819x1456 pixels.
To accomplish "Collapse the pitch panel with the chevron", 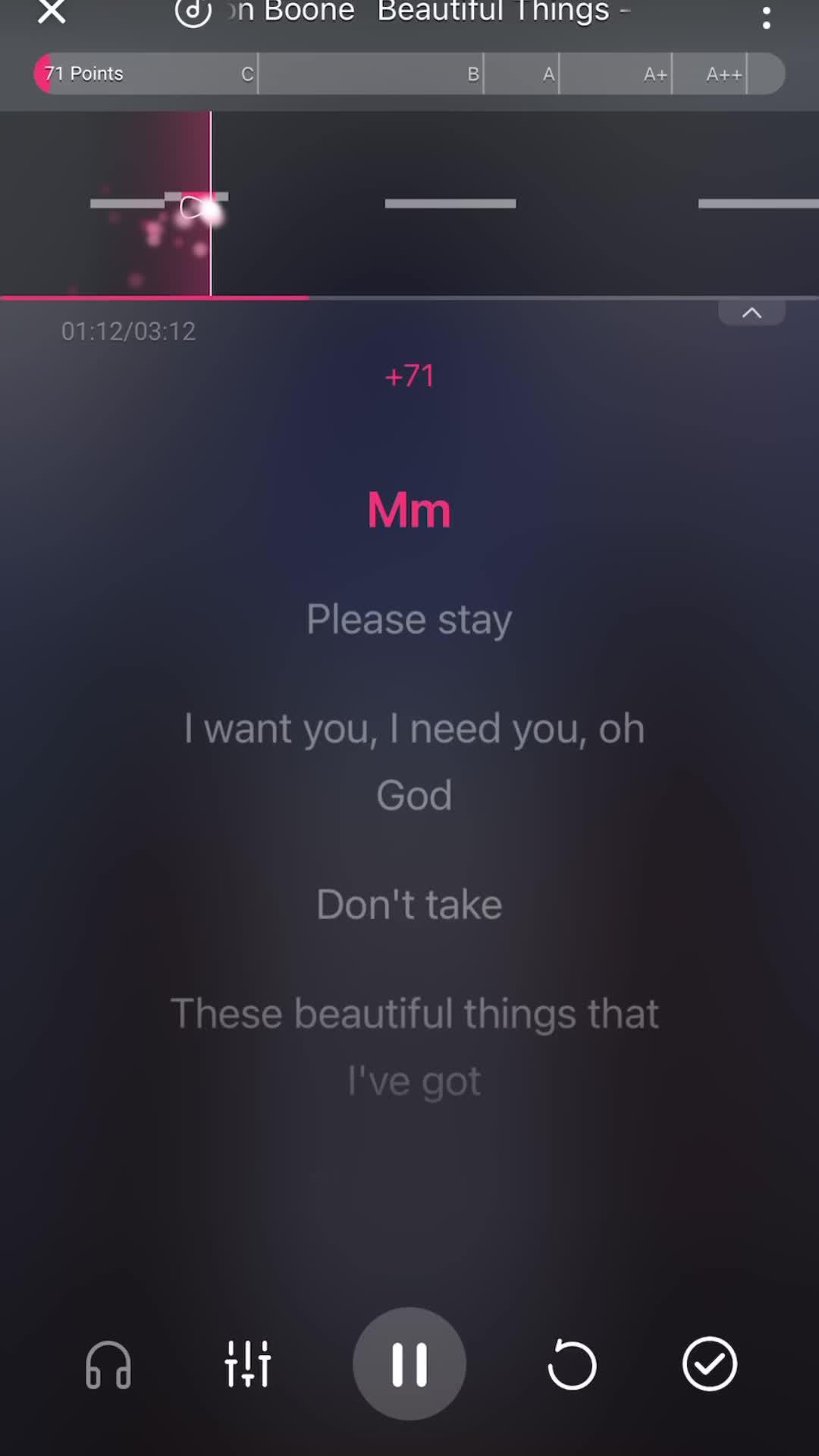I will (x=752, y=312).
